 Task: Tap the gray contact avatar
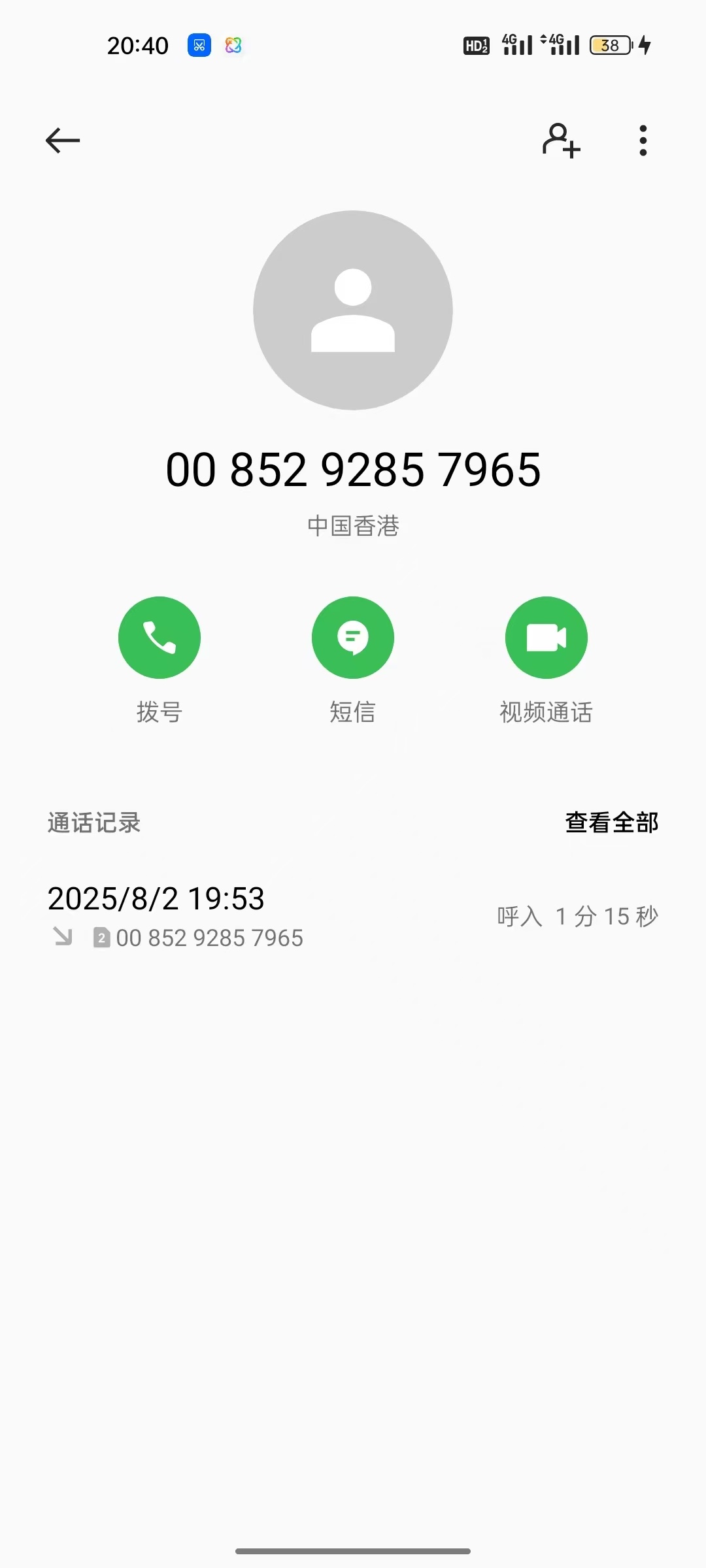[x=353, y=310]
